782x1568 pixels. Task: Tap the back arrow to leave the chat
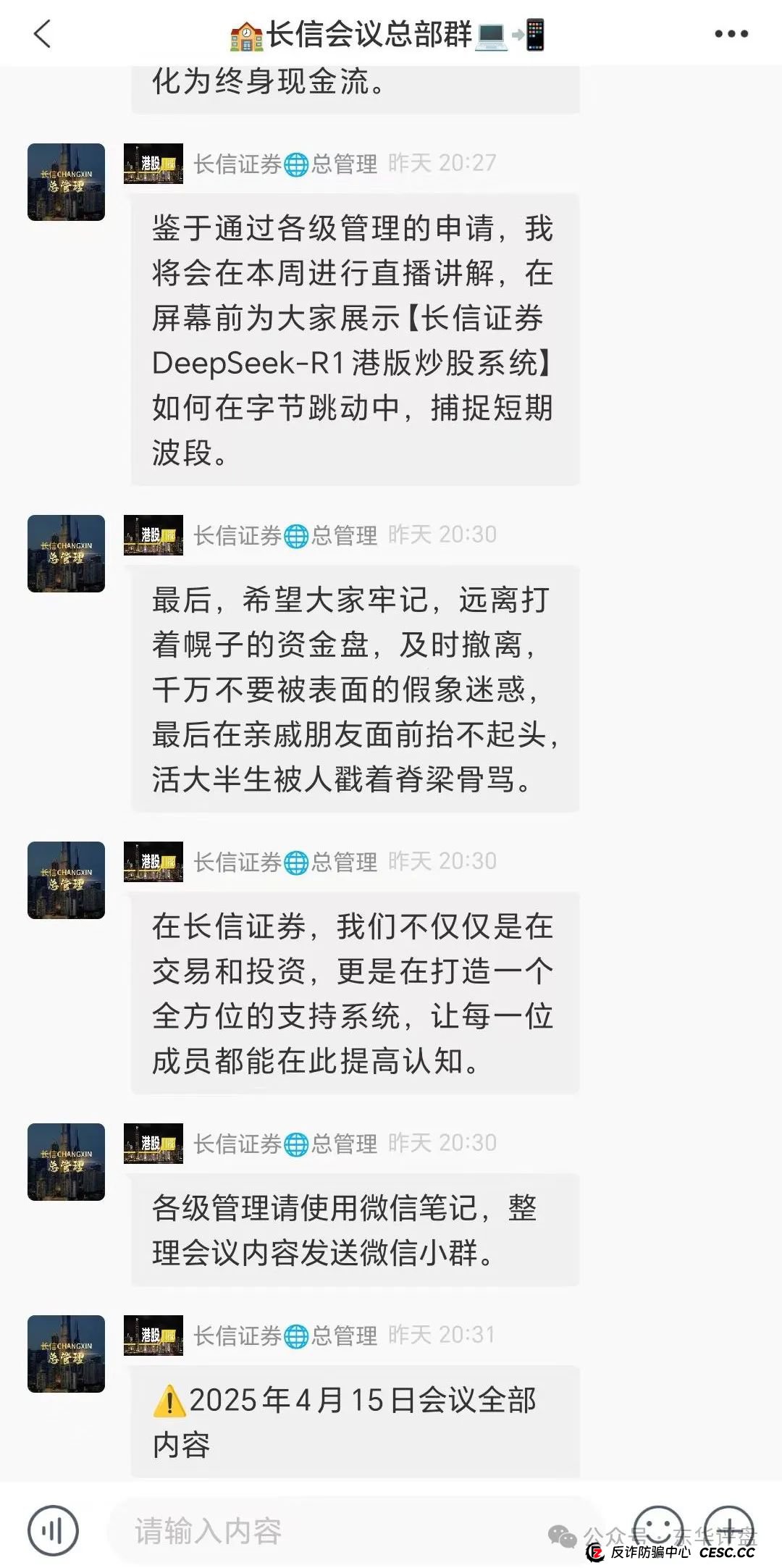coord(41,32)
